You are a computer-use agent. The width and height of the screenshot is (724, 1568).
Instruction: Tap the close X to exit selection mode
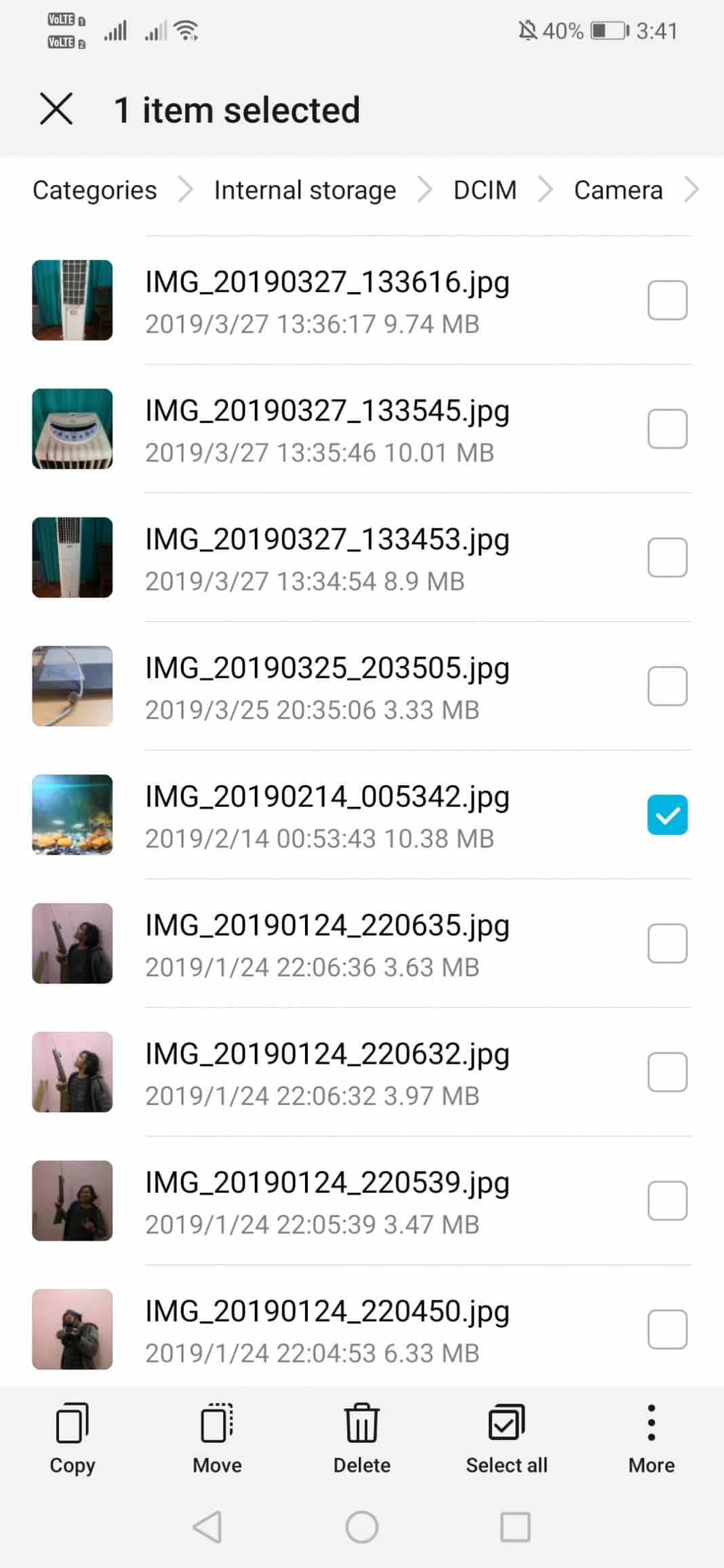[56, 109]
